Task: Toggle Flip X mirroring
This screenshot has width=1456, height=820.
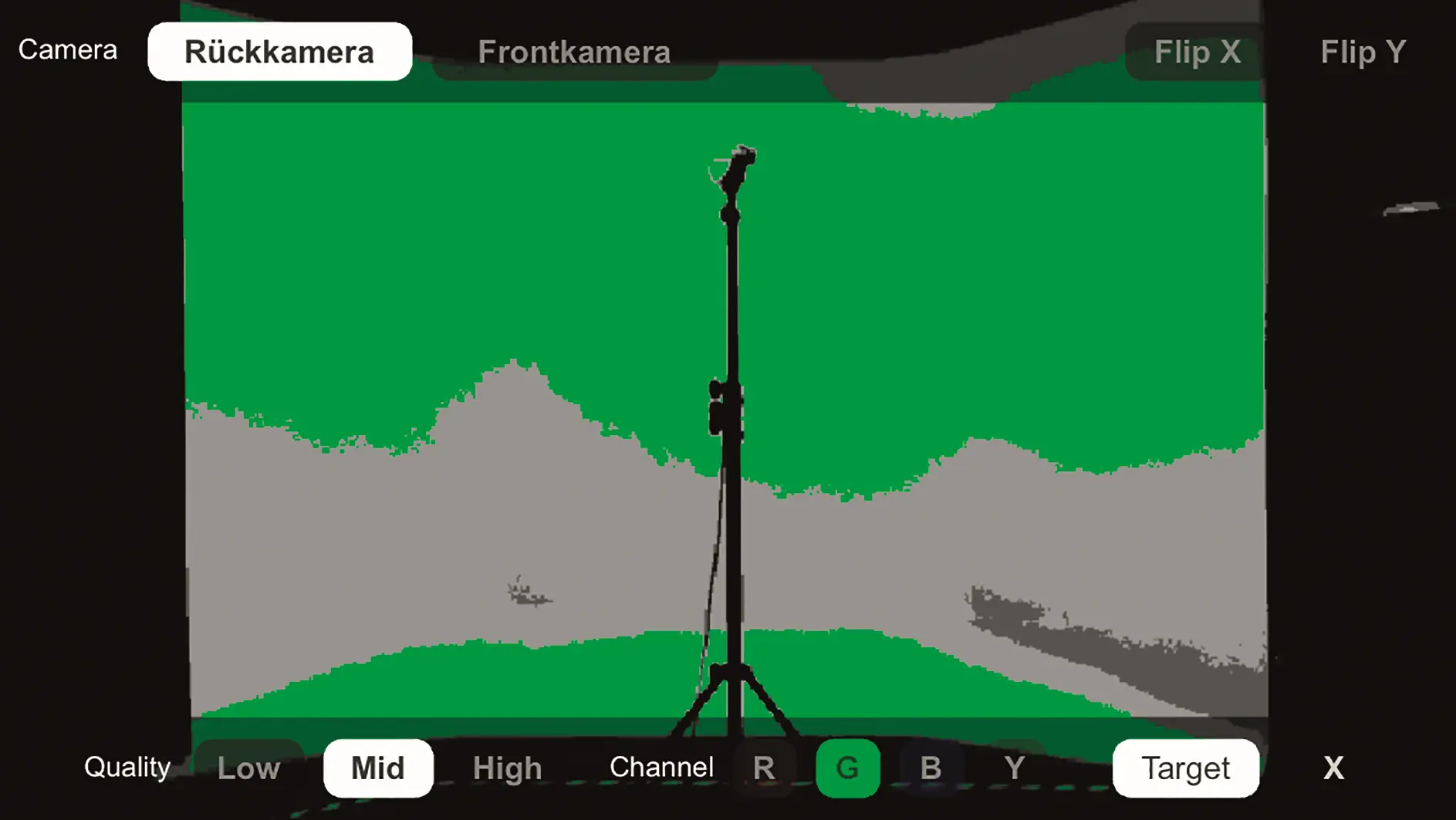Action: click(1197, 52)
